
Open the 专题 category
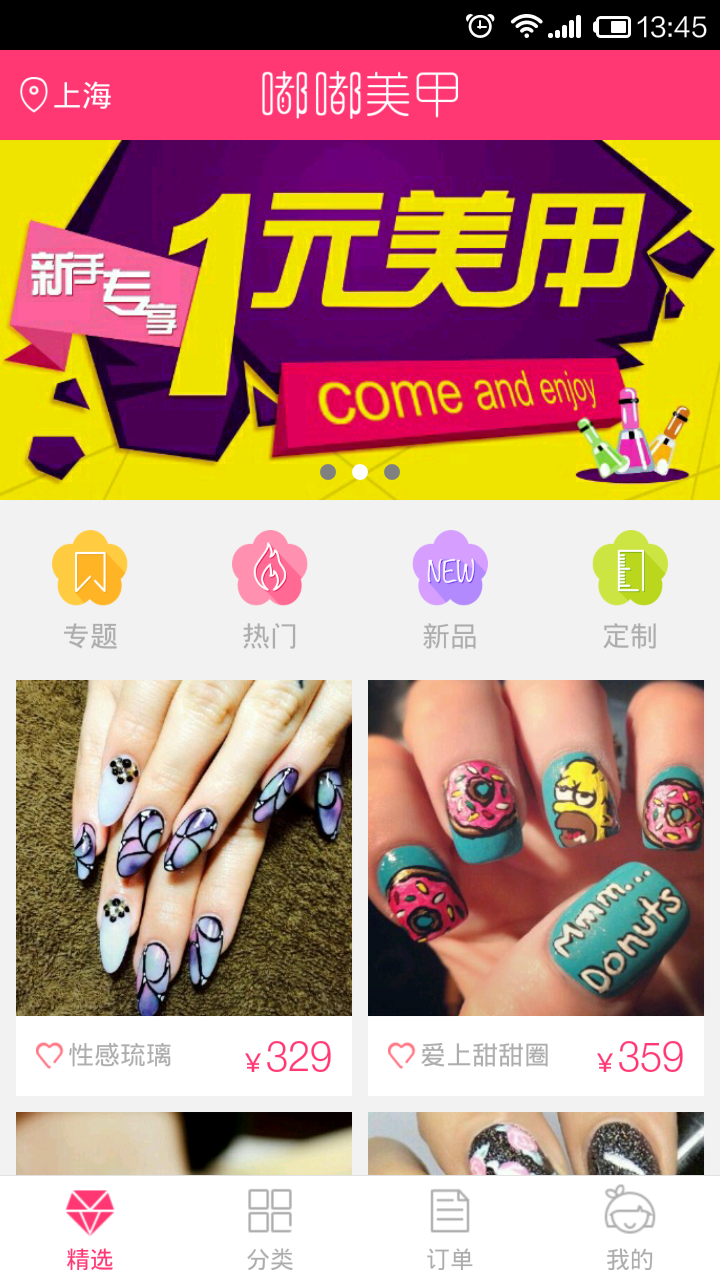[x=90, y=590]
